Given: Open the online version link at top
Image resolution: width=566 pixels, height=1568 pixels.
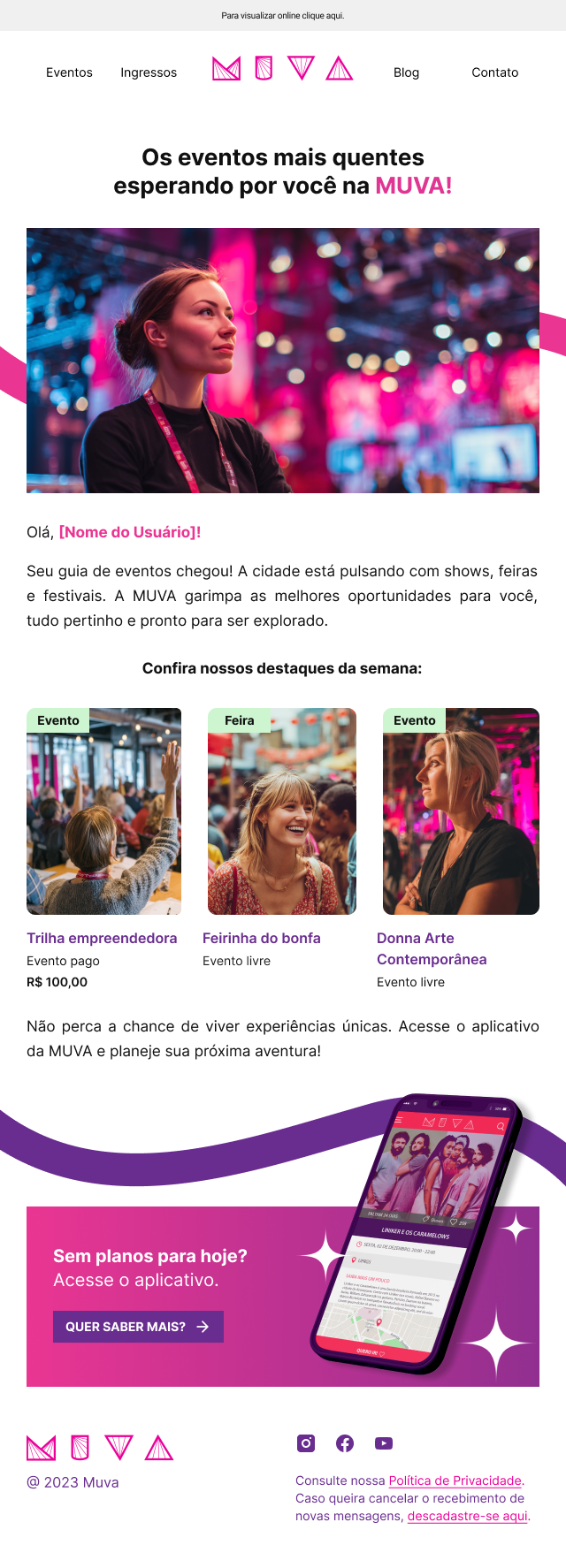Looking at the screenshot, I should (282, 15).
